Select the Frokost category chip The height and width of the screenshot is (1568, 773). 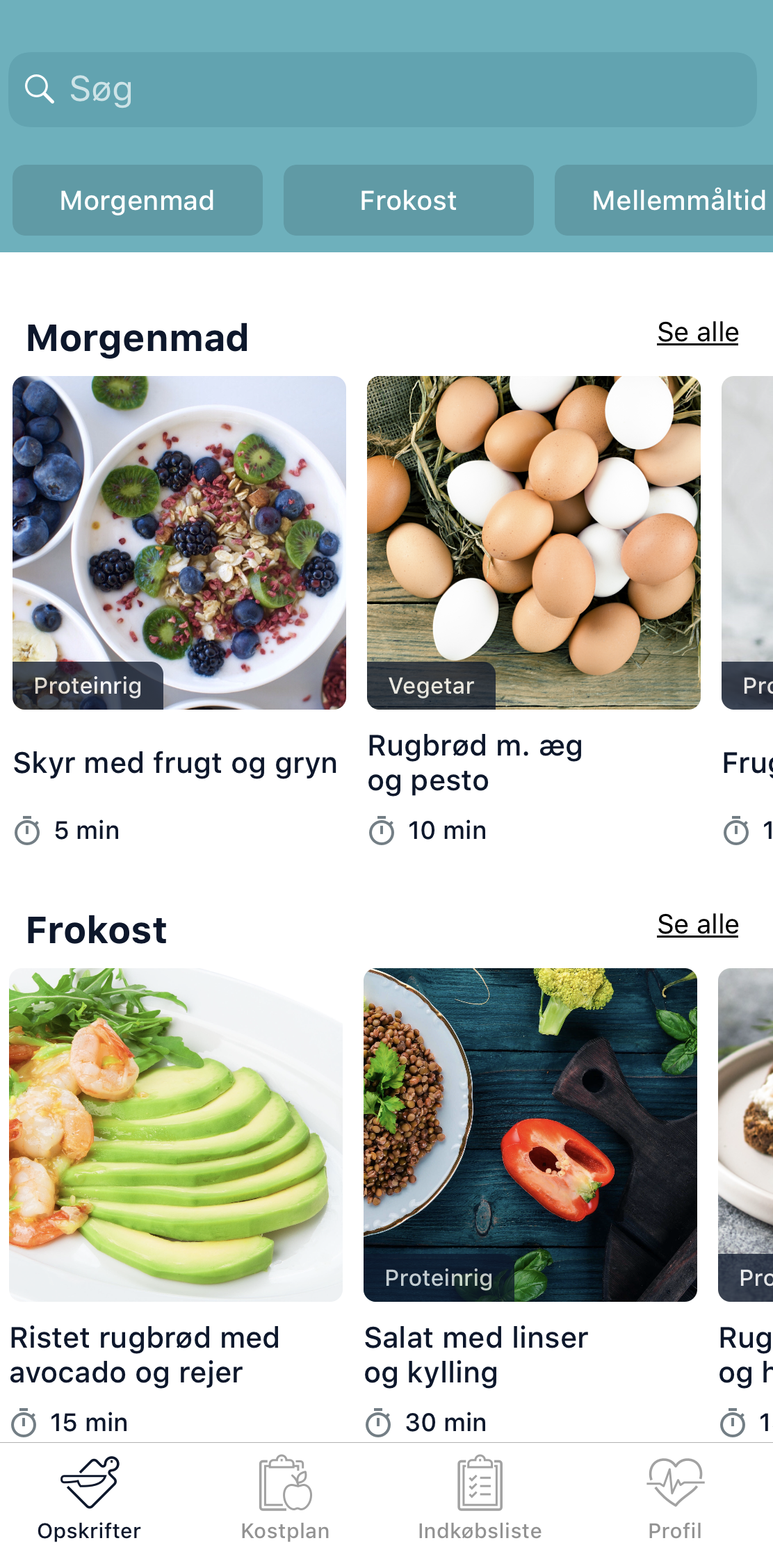(409, 201)
